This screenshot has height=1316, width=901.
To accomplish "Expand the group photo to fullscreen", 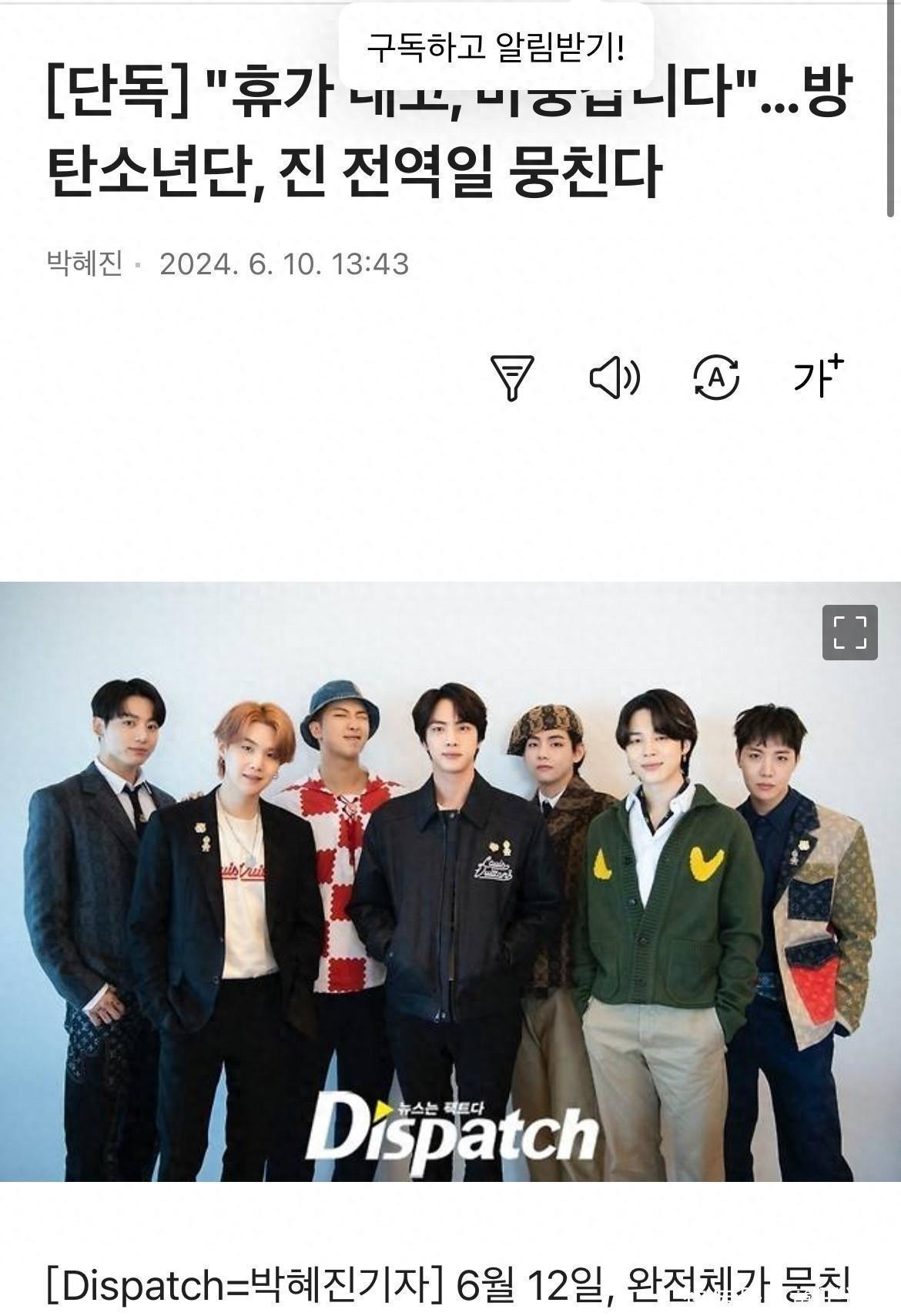I will (x=850, y=633).
